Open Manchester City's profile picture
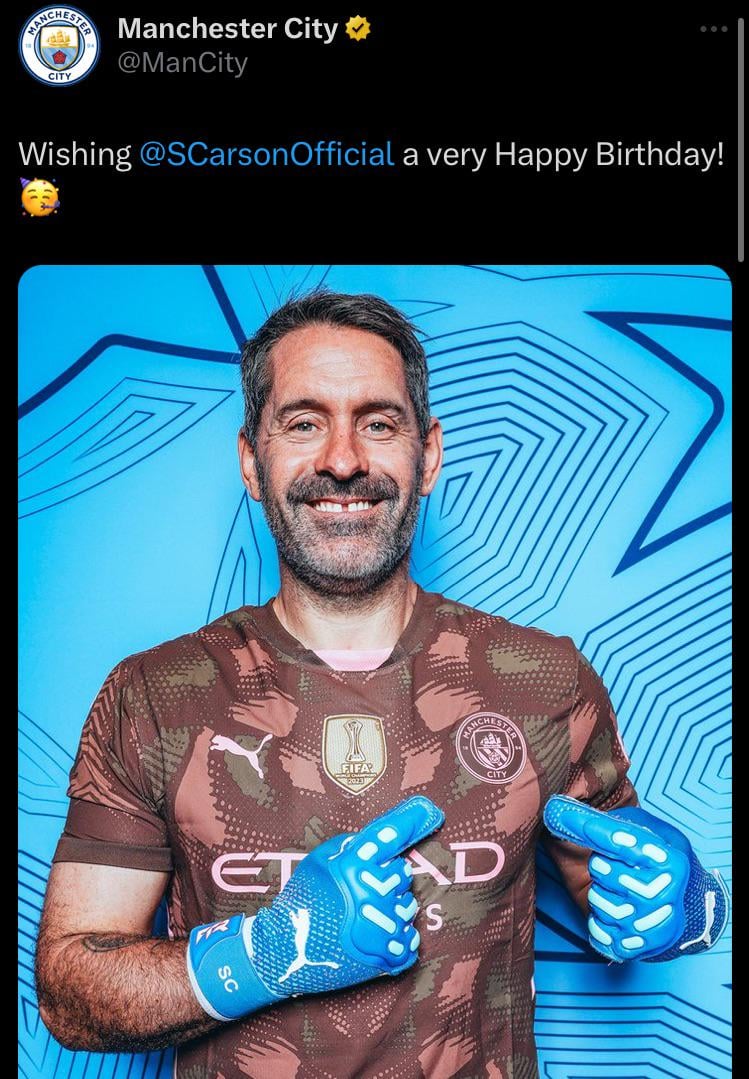749x1079 pixels. 59,45
